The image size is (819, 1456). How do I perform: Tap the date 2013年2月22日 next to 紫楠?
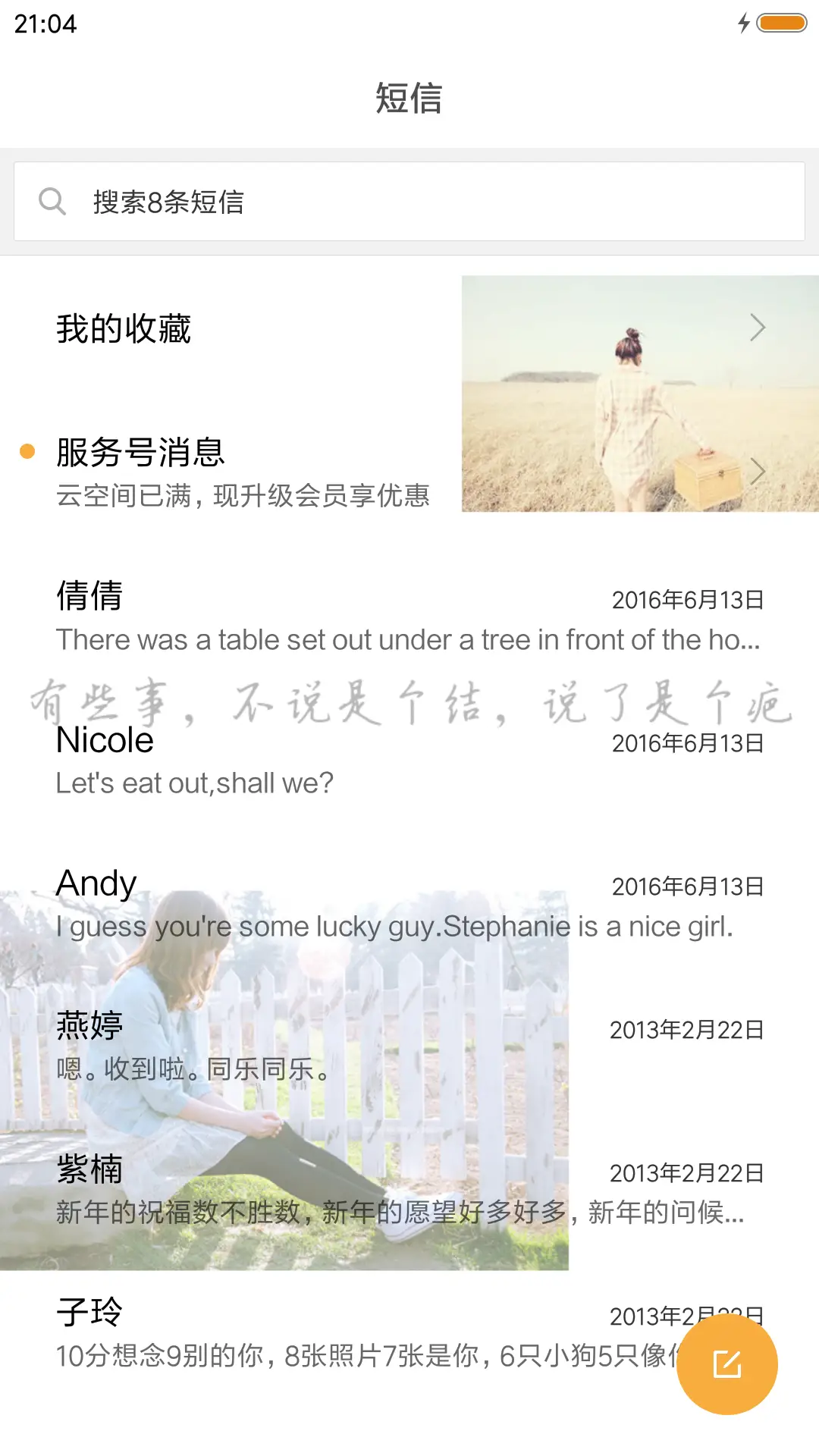coord(686,1173)
